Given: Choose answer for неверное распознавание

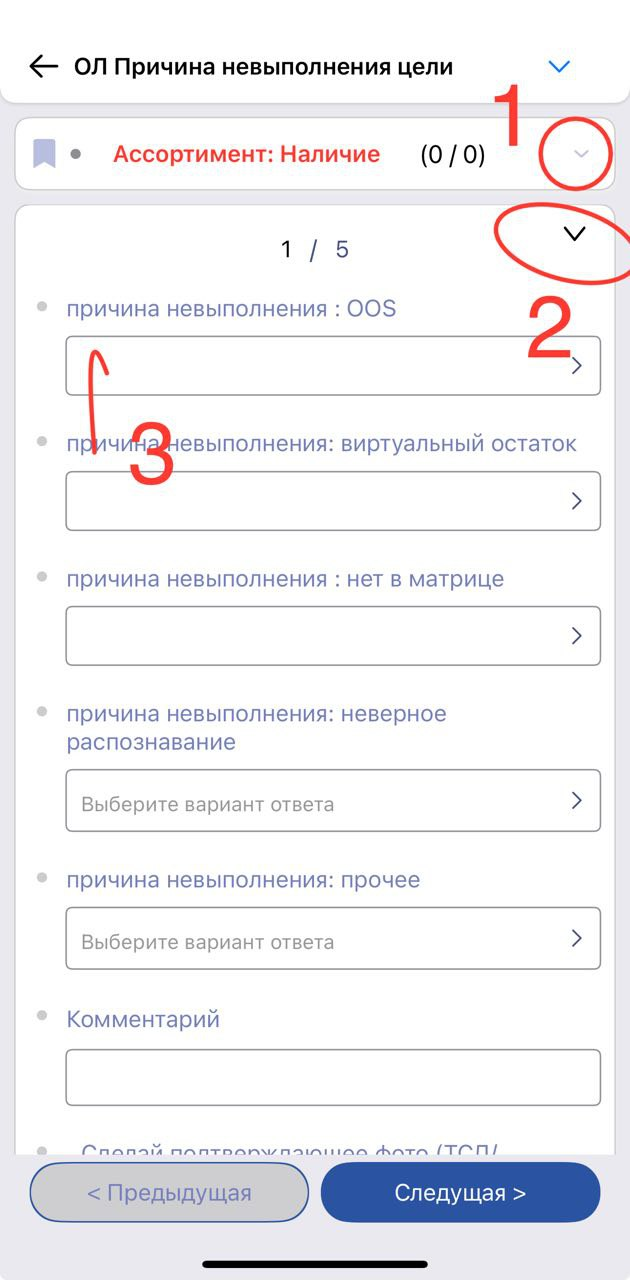Looking at the screenshot, I should pos(333,801).
